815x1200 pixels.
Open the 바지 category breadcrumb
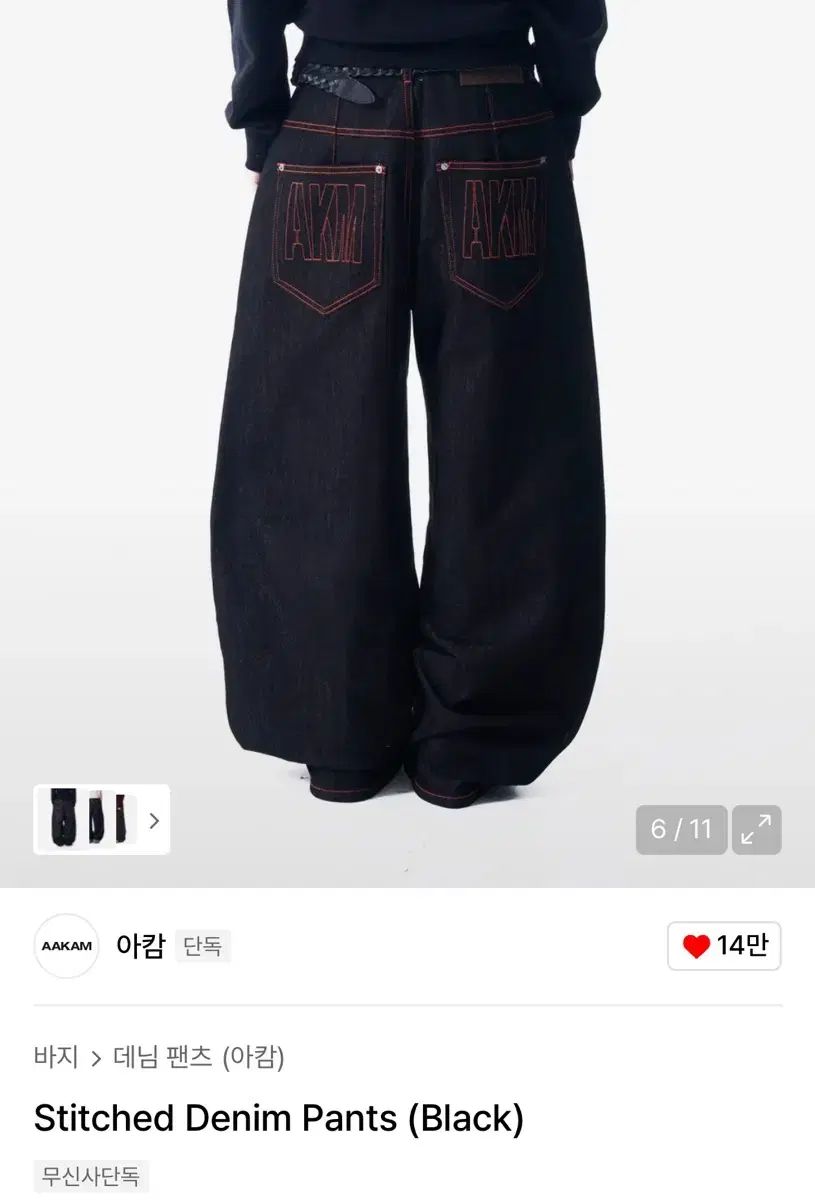click(x=56, y=1057)
